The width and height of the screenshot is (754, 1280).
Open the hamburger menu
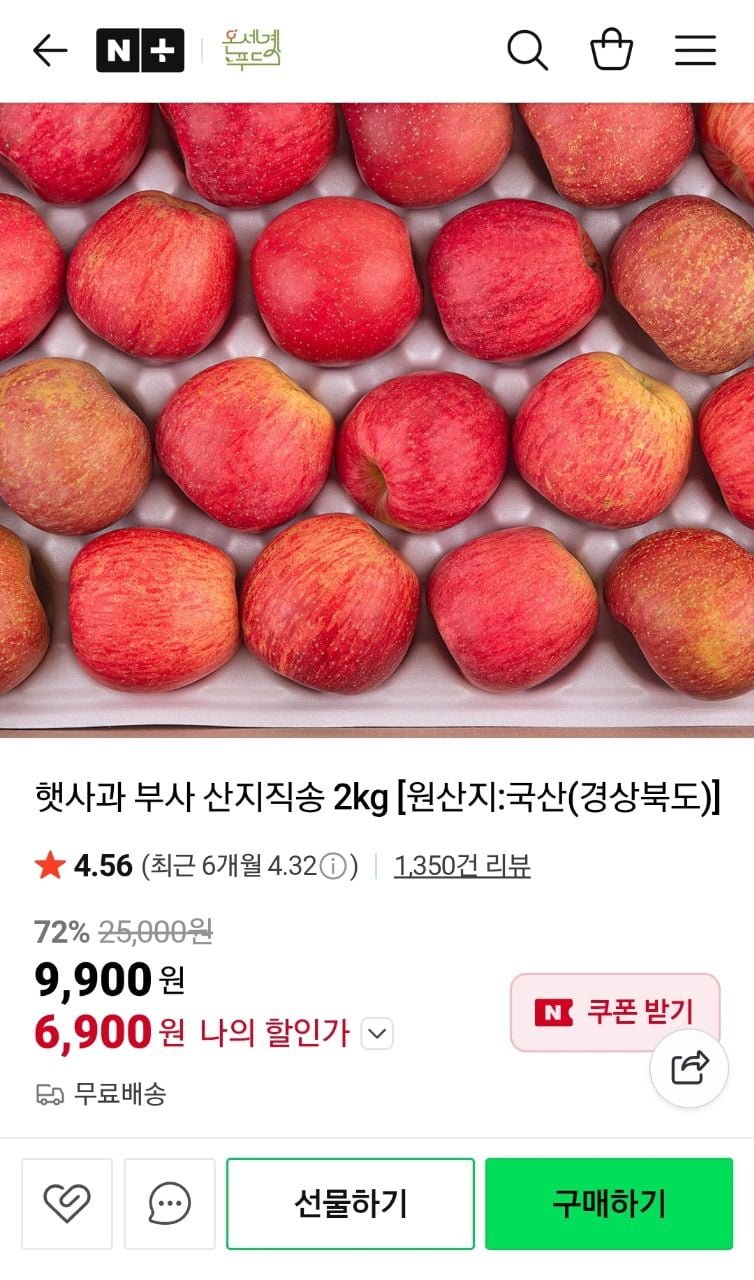[695, 50]
